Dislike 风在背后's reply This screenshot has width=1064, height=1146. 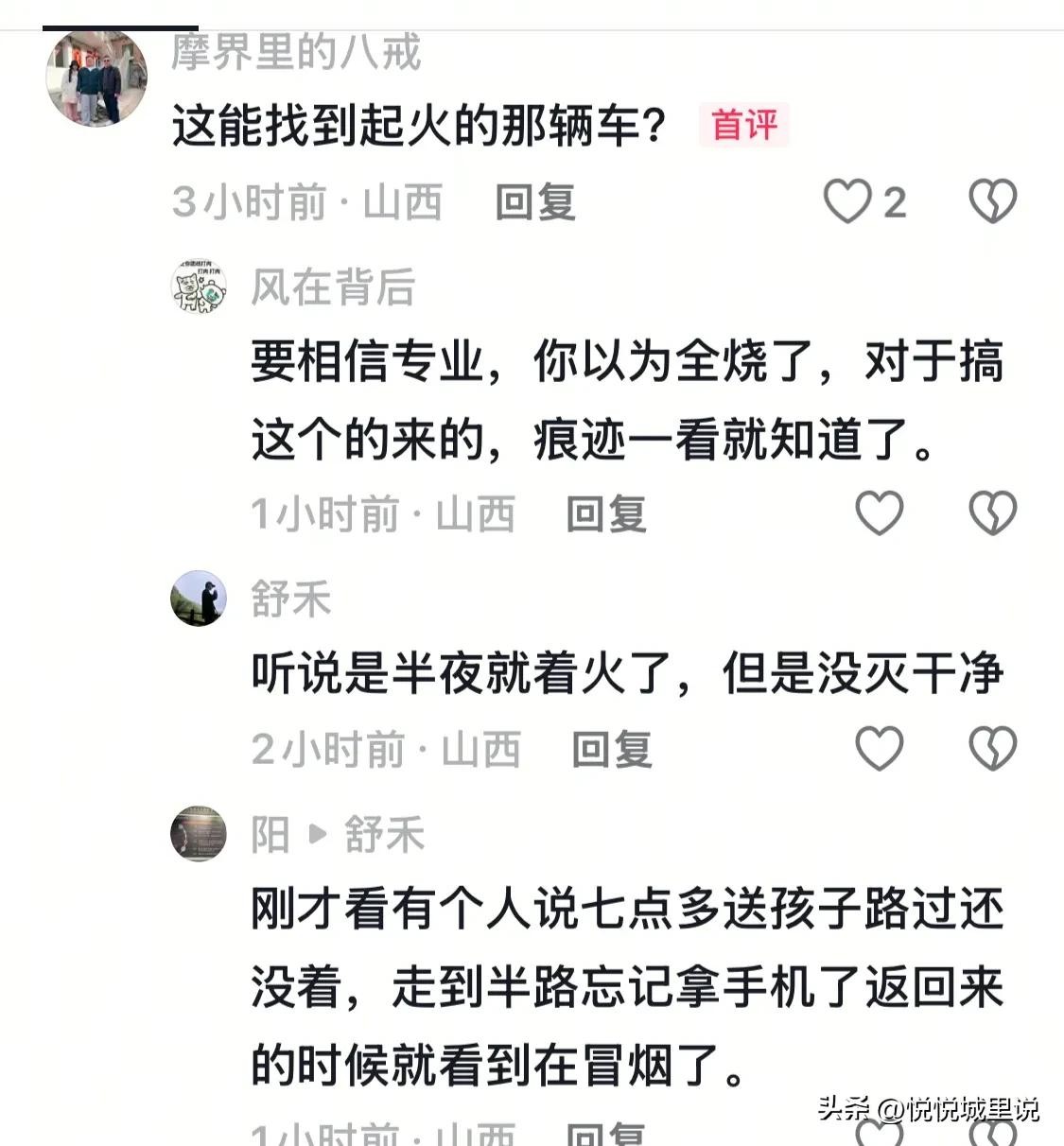[x=992, y=513]
